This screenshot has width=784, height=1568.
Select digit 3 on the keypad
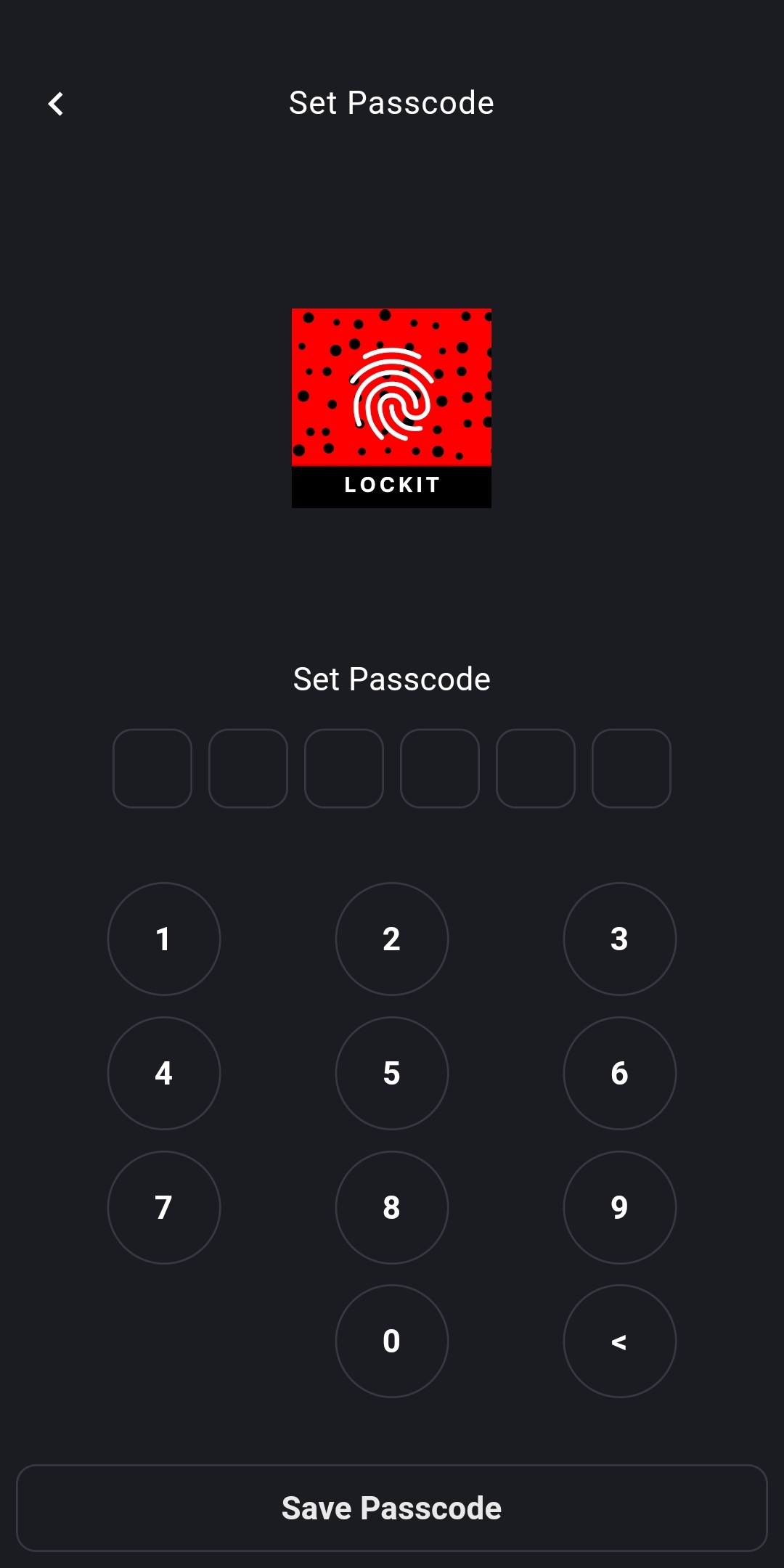619,939
